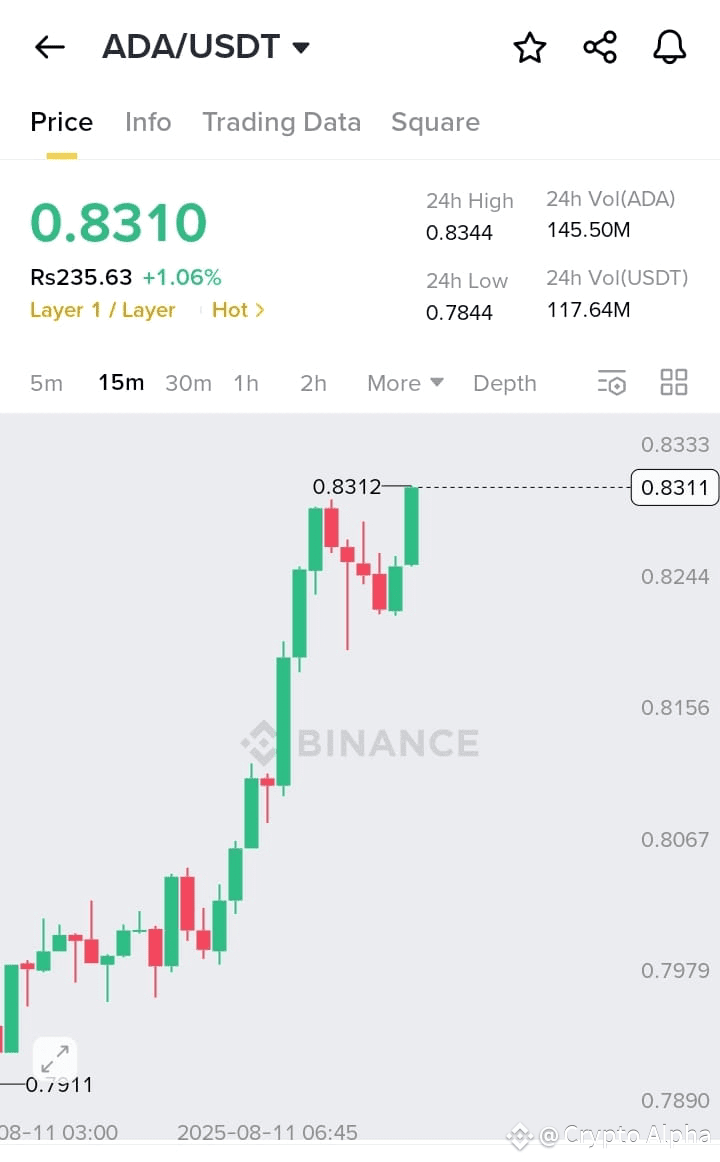720x1162 pixels.
Task: Show the Depth chart
Action: (504, 383)
